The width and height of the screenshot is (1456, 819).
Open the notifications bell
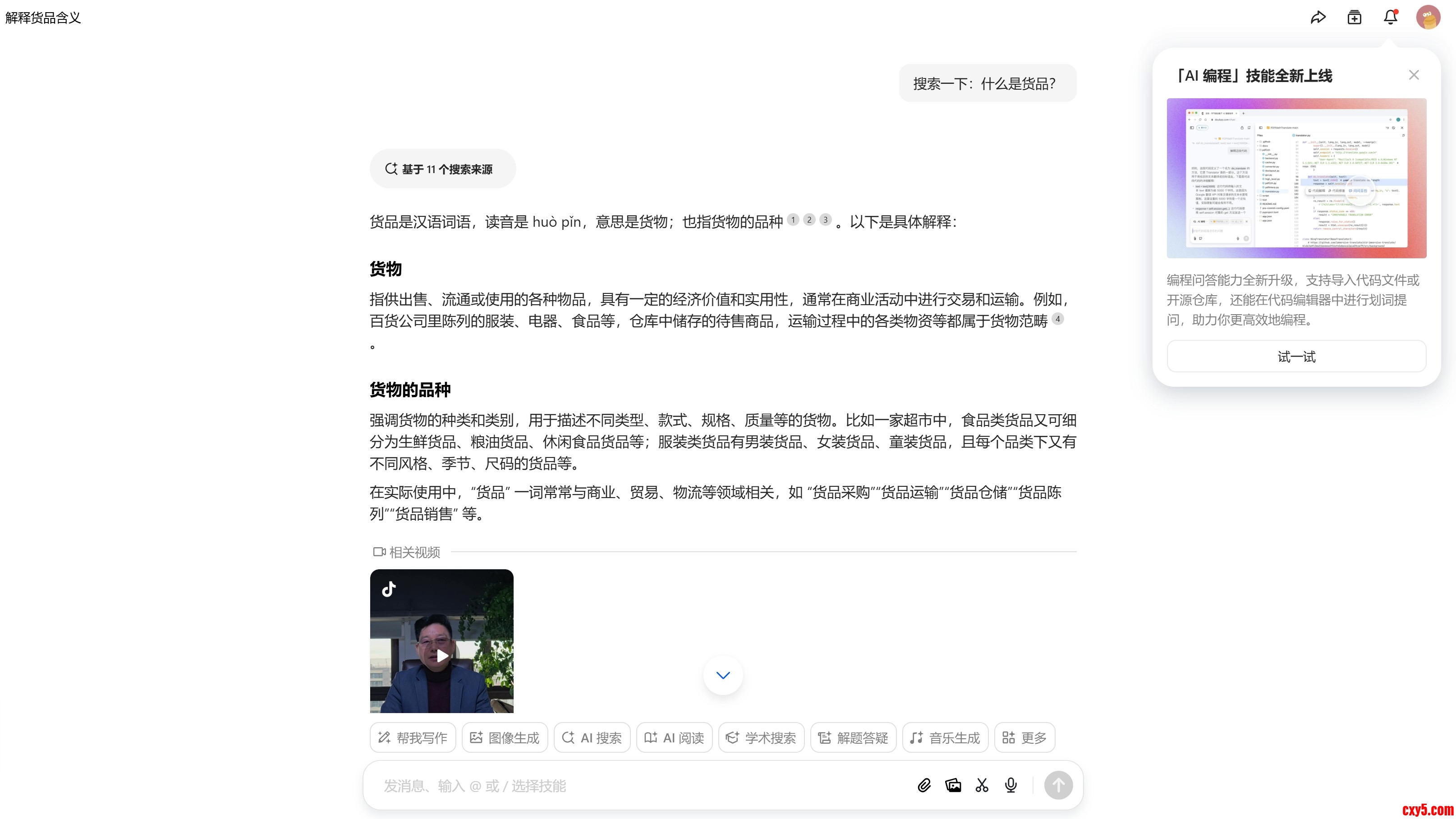(1391, 18)
